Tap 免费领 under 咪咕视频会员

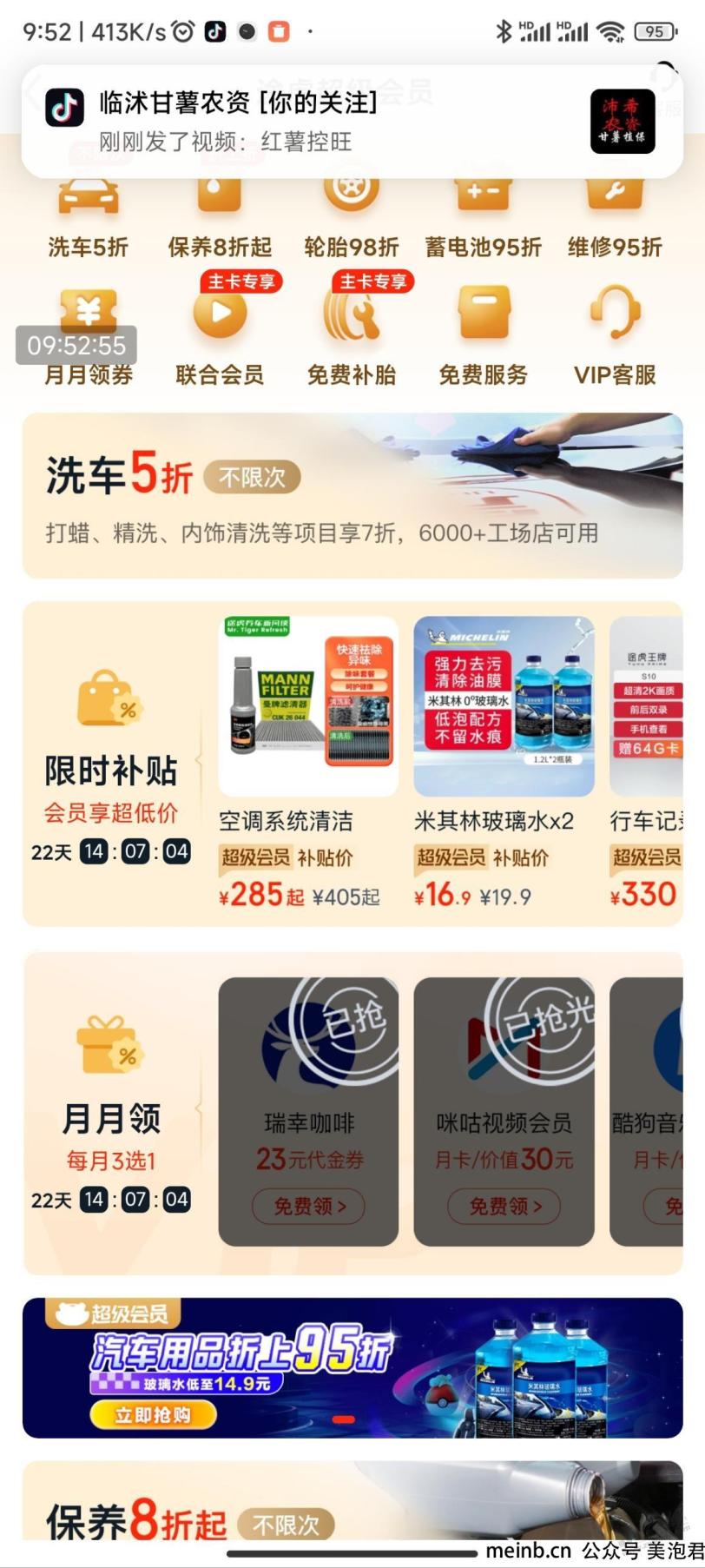(504, 1206)
